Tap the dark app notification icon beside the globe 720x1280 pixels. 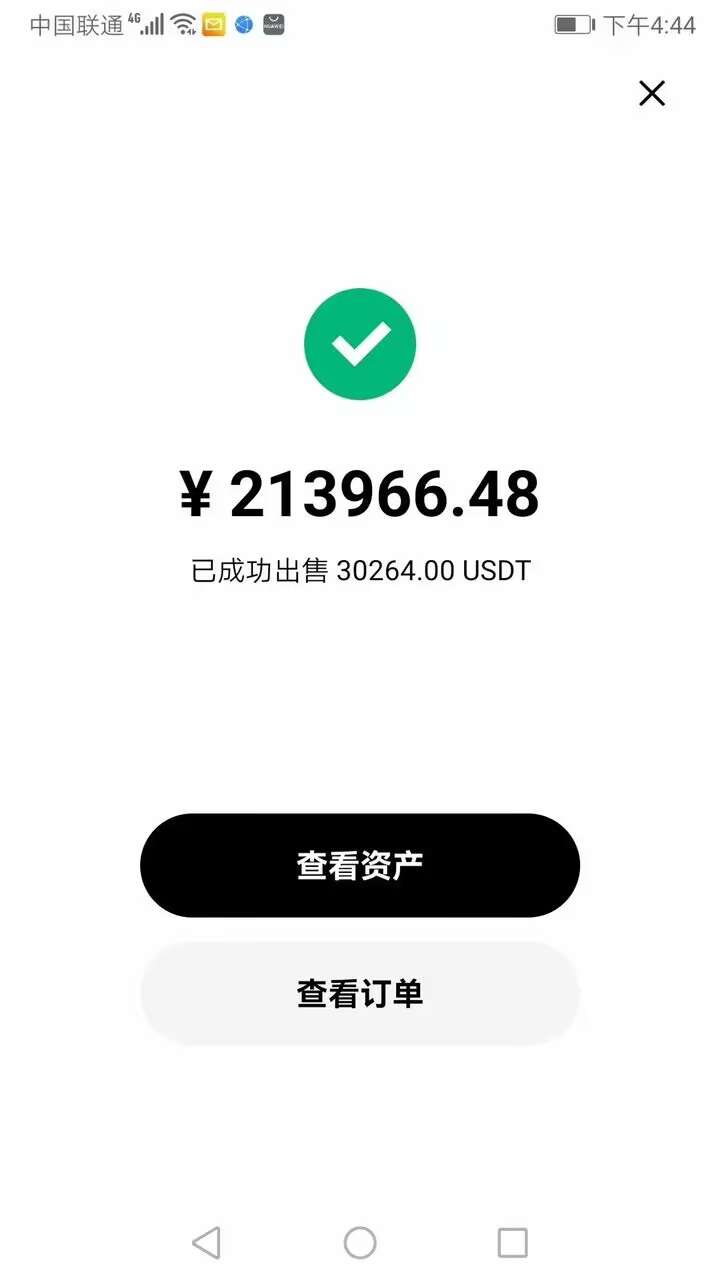click(x=272, y=24)
